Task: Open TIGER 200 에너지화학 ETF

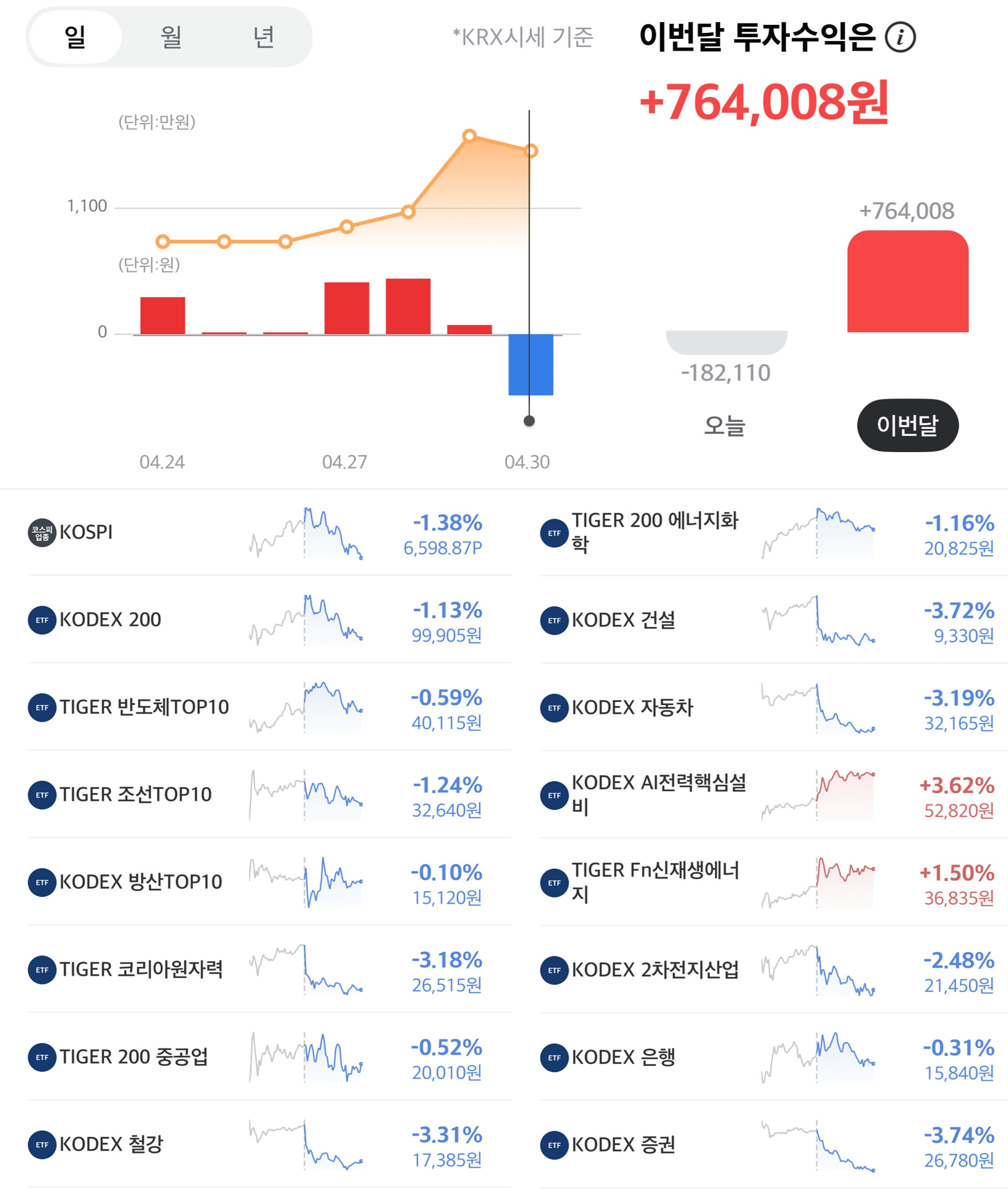Action: 767,533
